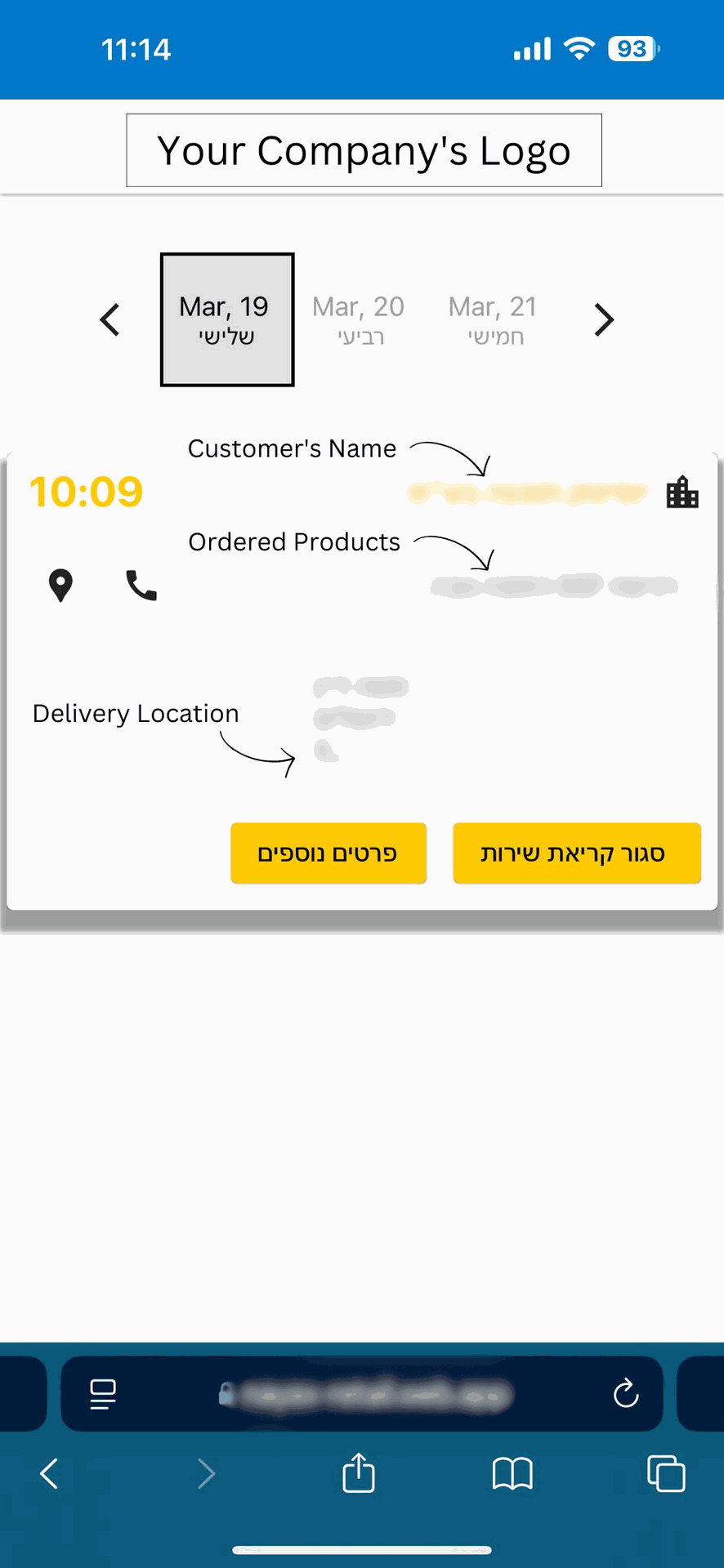Show open Safari tabs
The image size is (724, 1568).
(666, 1473)
